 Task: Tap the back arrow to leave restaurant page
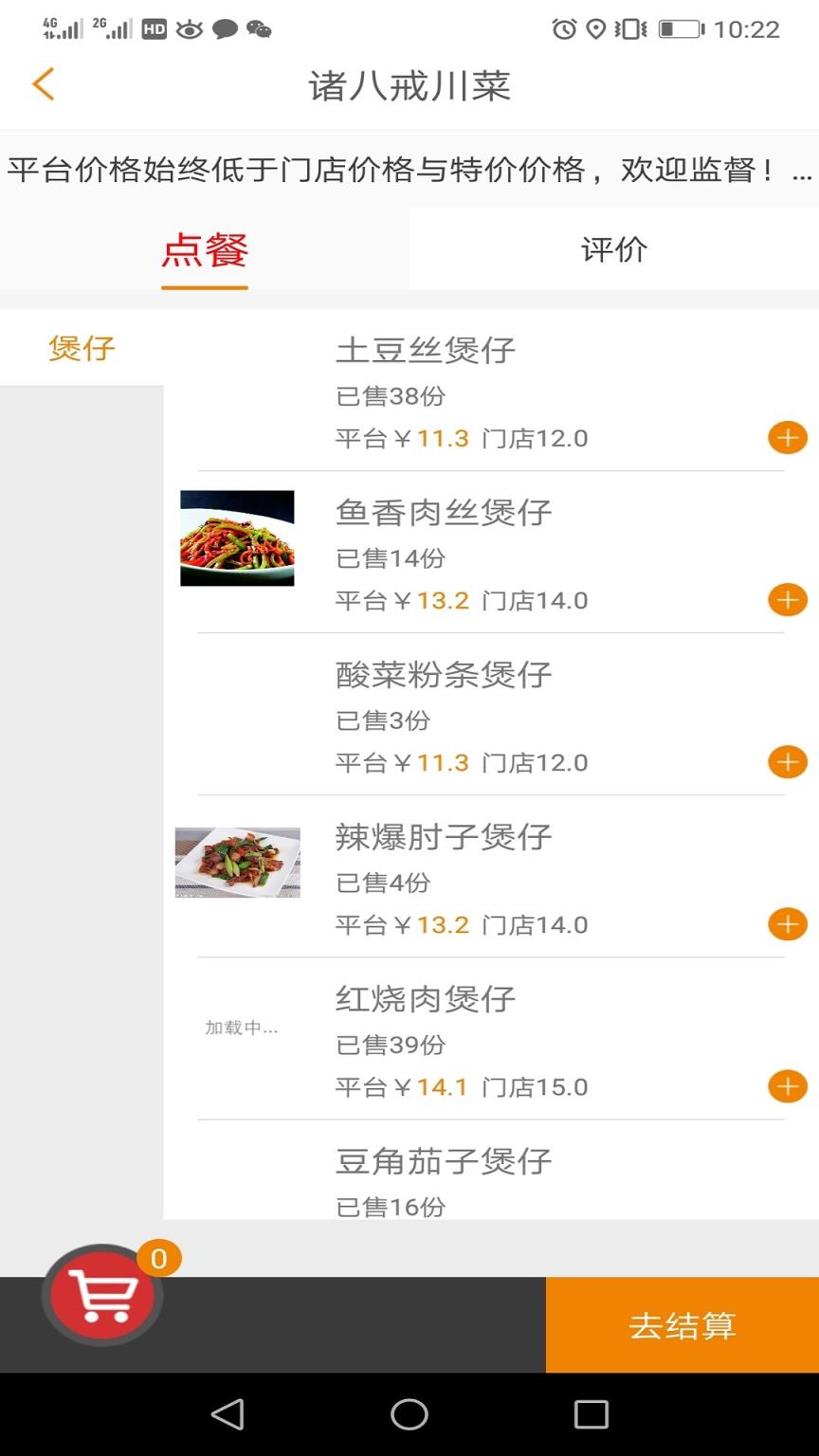pos(42,83)
